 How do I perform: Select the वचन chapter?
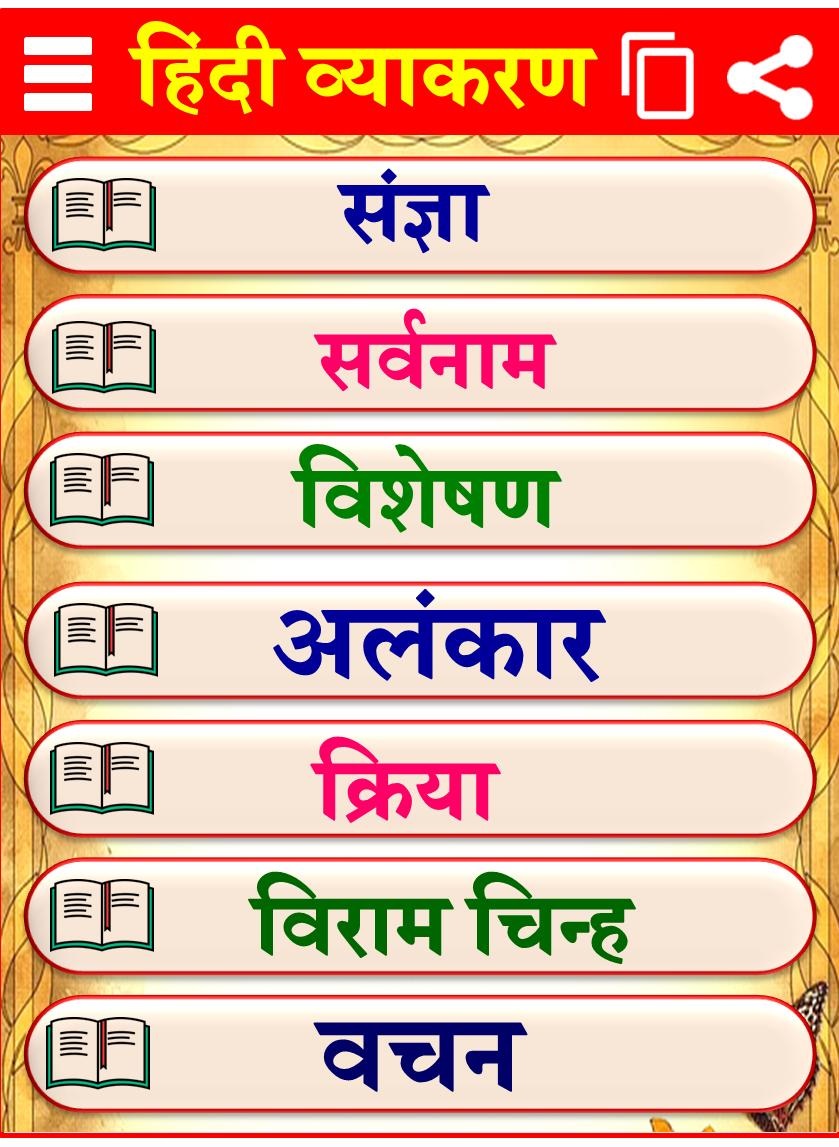pyautogui.click(x=419, y=1053)
